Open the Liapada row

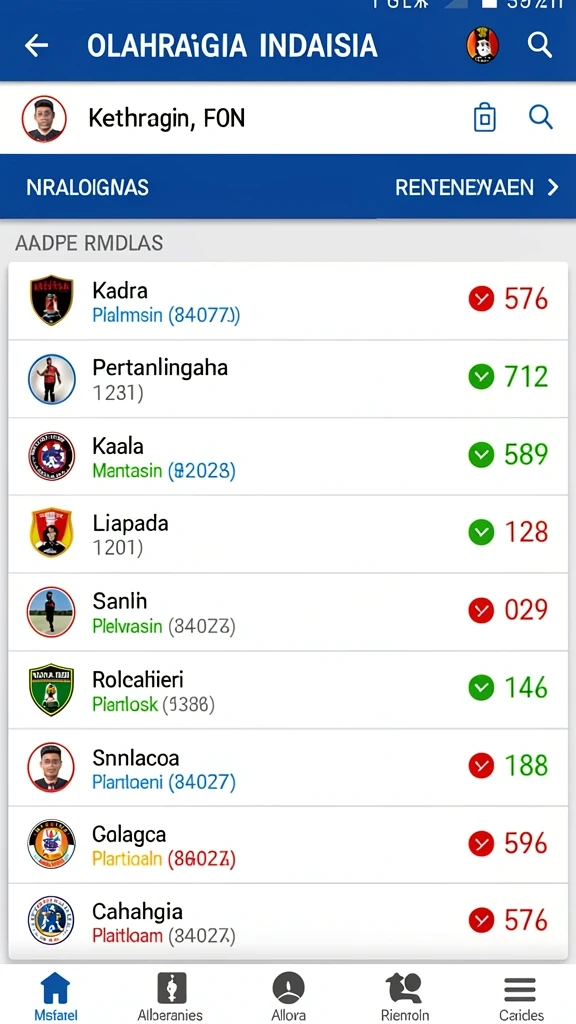click(288, 534)
